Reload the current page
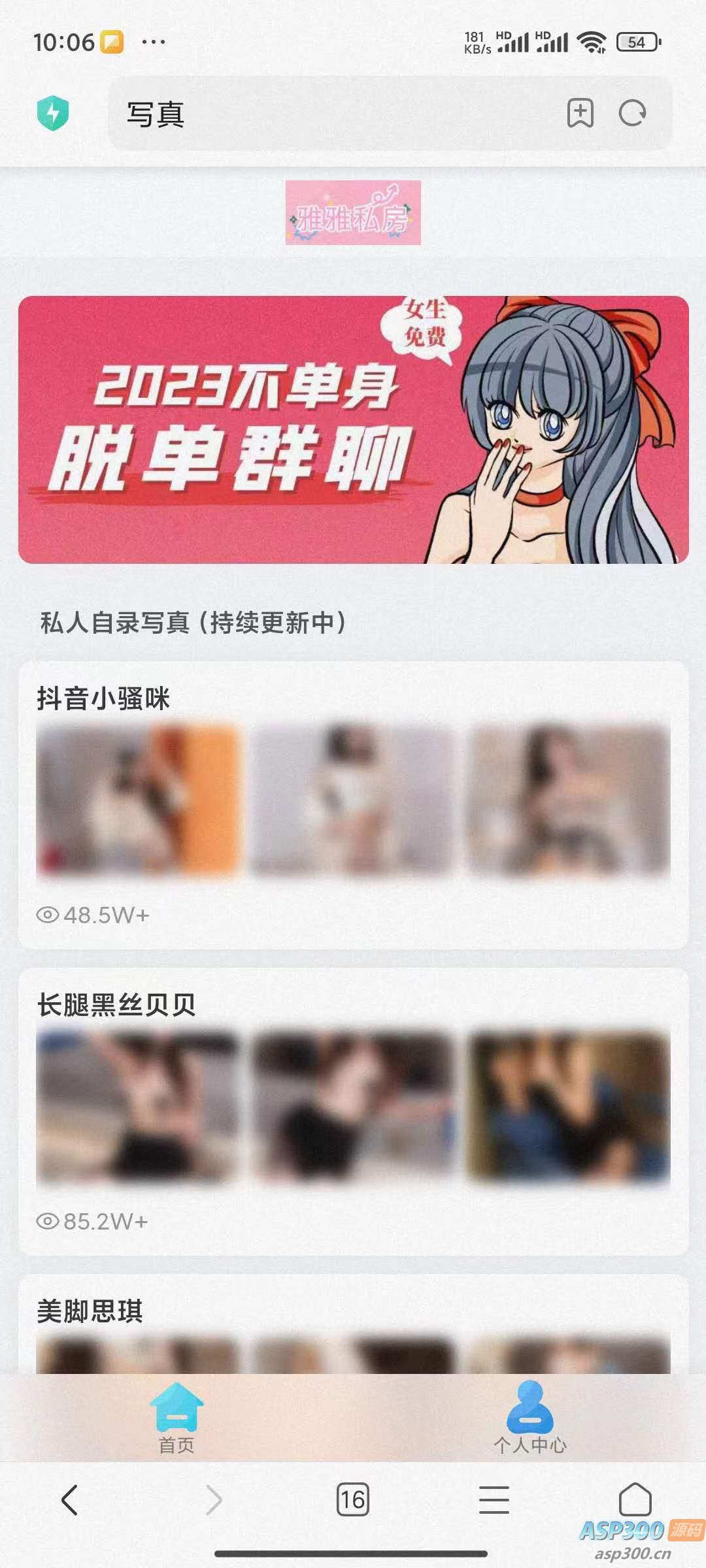706x1568 pixels. point(632,113)
